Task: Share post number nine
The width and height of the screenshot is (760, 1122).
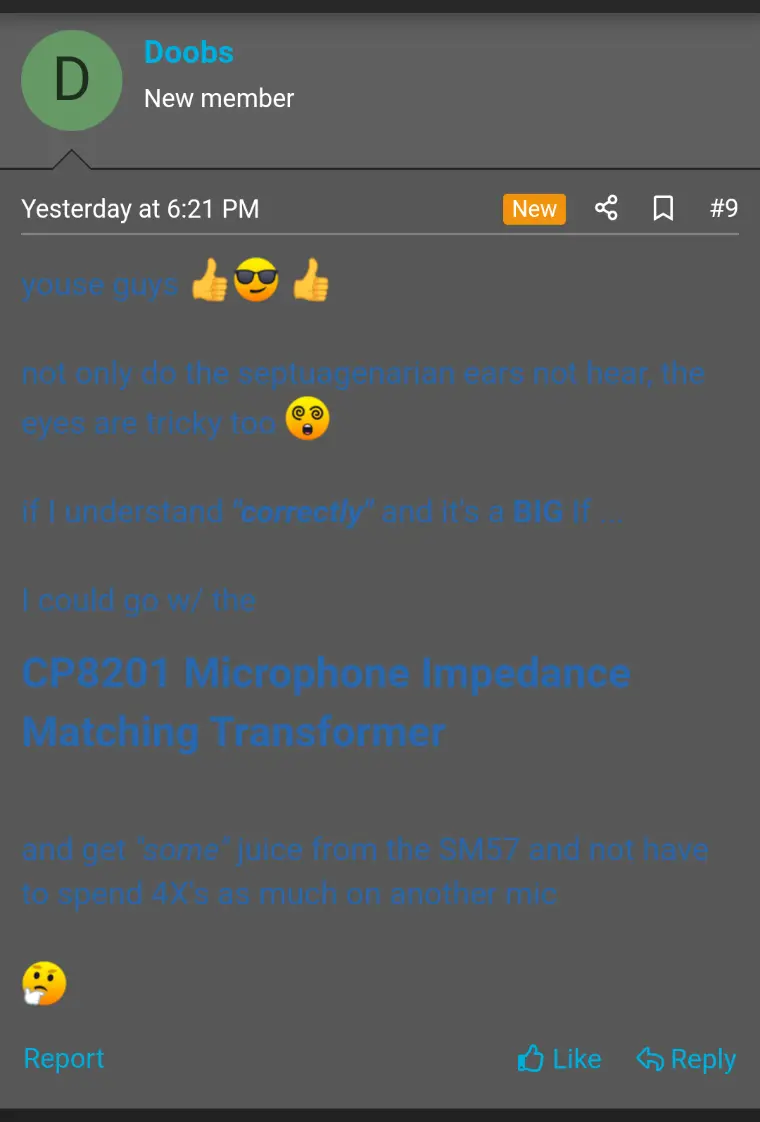Action: coord(606,208)
